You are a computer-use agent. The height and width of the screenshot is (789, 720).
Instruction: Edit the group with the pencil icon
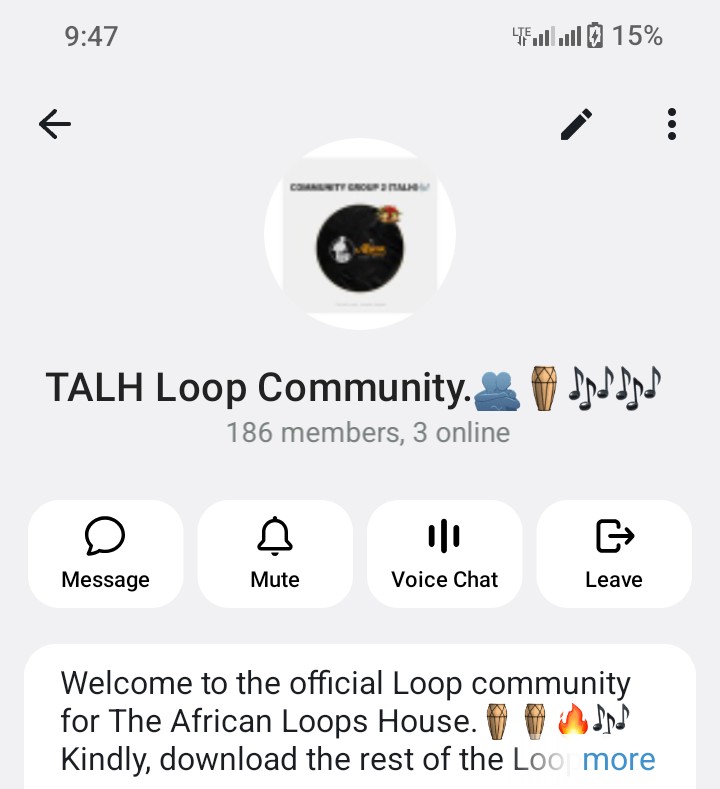(x=577, y=124)
